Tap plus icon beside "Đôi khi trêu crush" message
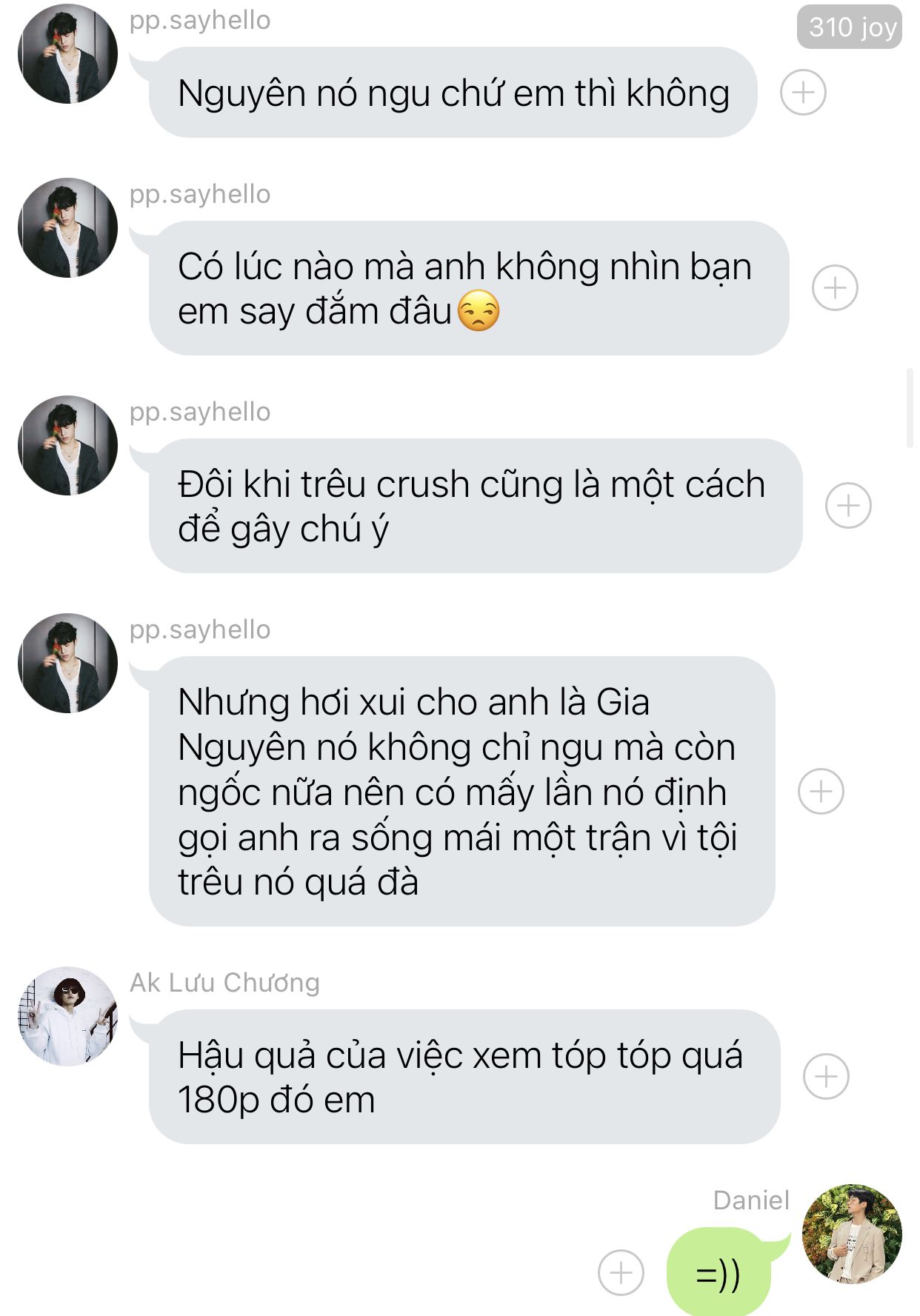Image resolution: width=920 pixels, height=1316 pixels. click(x=848, y=505)
